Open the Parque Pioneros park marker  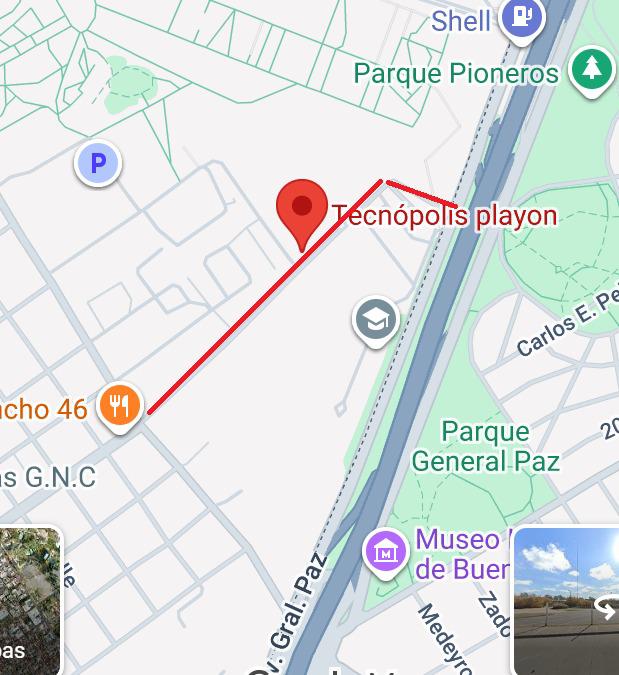coord(591,70)
